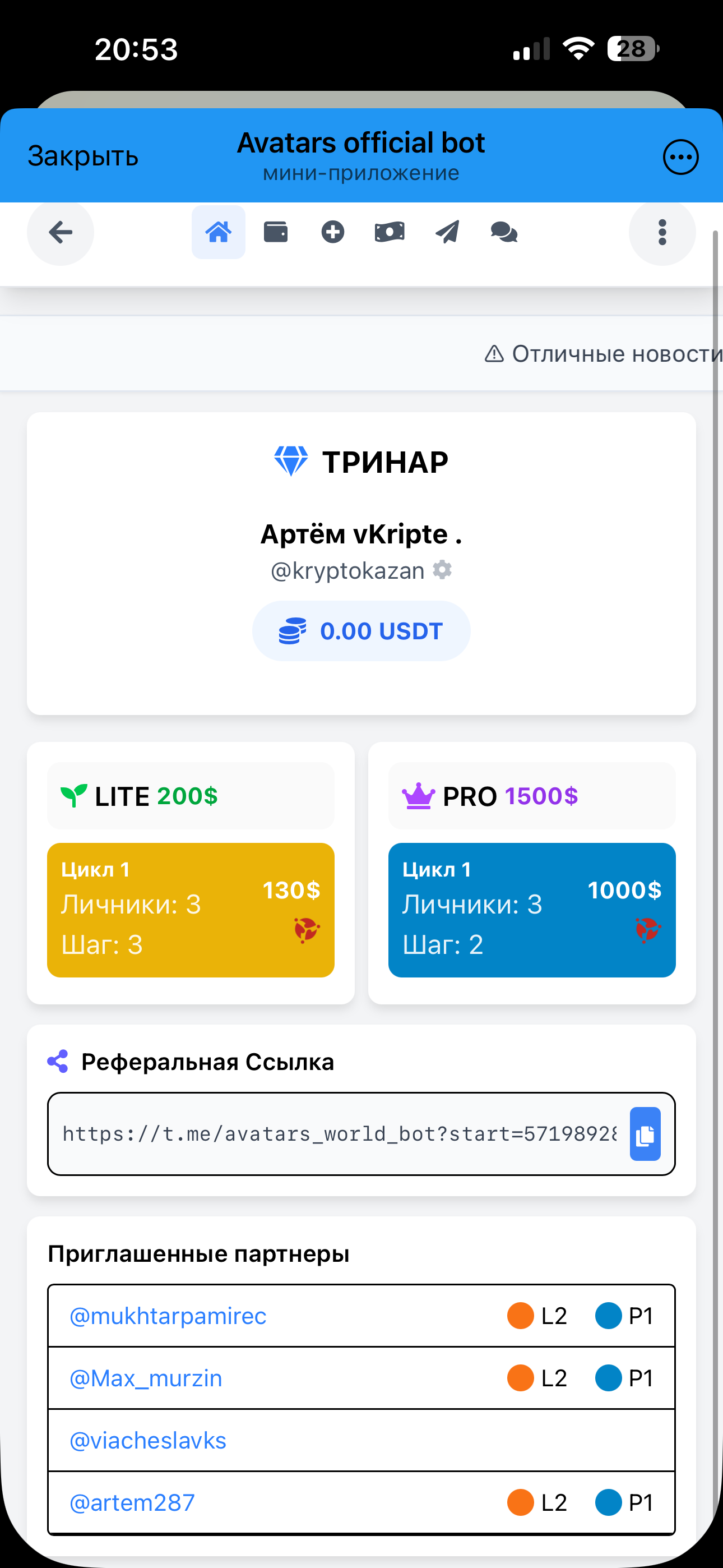Open the LITE Цикл 1 card with 130$

pyautogui.click(x=191, y=910)
